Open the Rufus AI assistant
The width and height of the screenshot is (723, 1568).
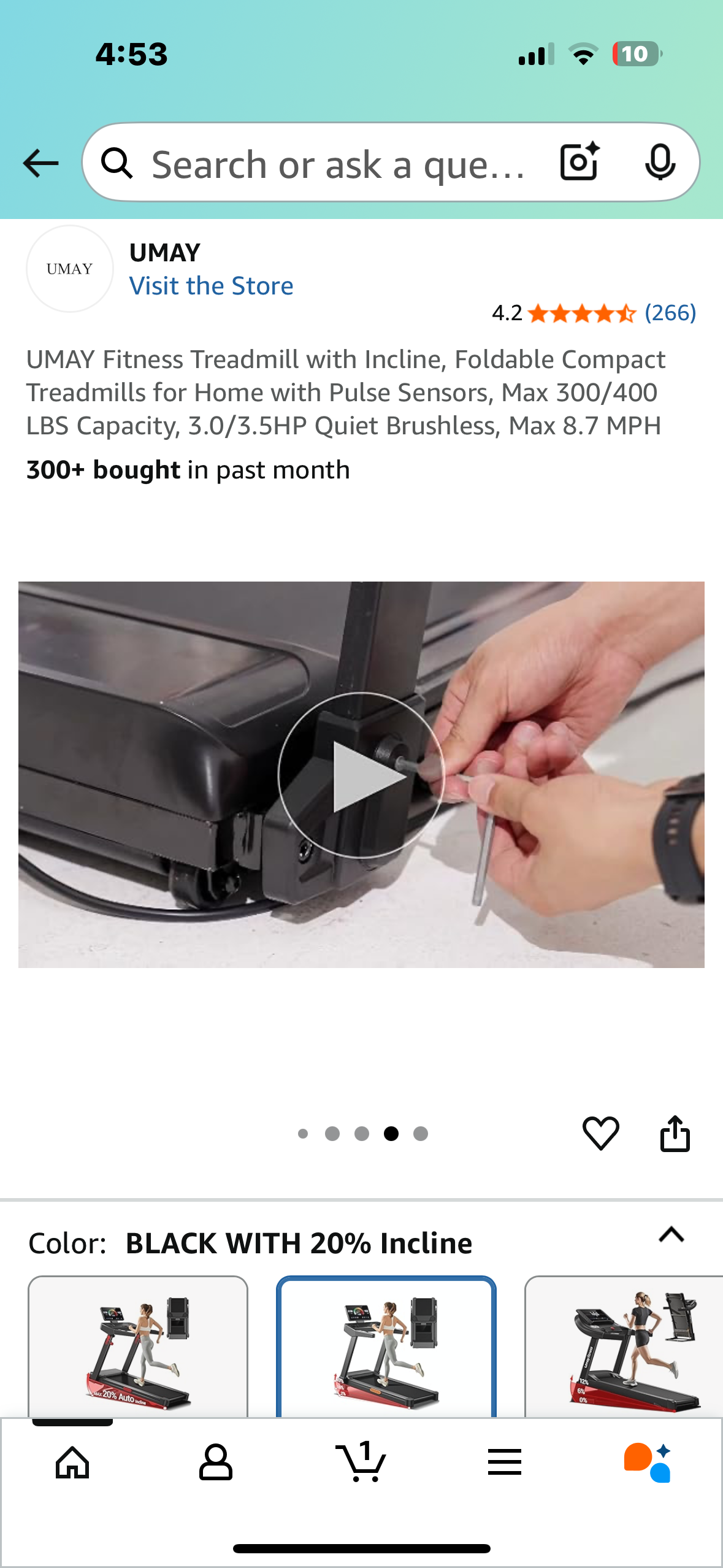point(648,1463)
